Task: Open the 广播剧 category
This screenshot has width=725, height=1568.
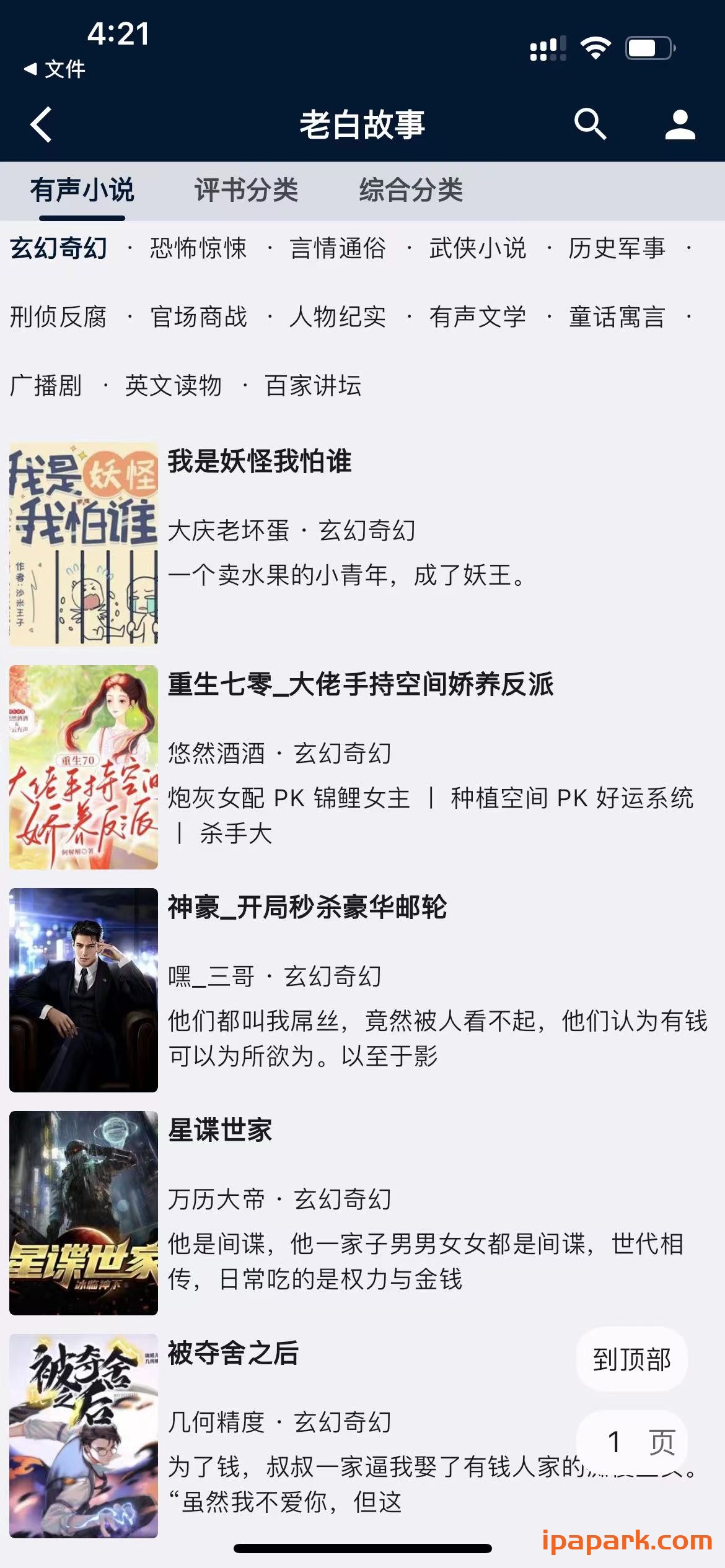Action: [45, 385]
